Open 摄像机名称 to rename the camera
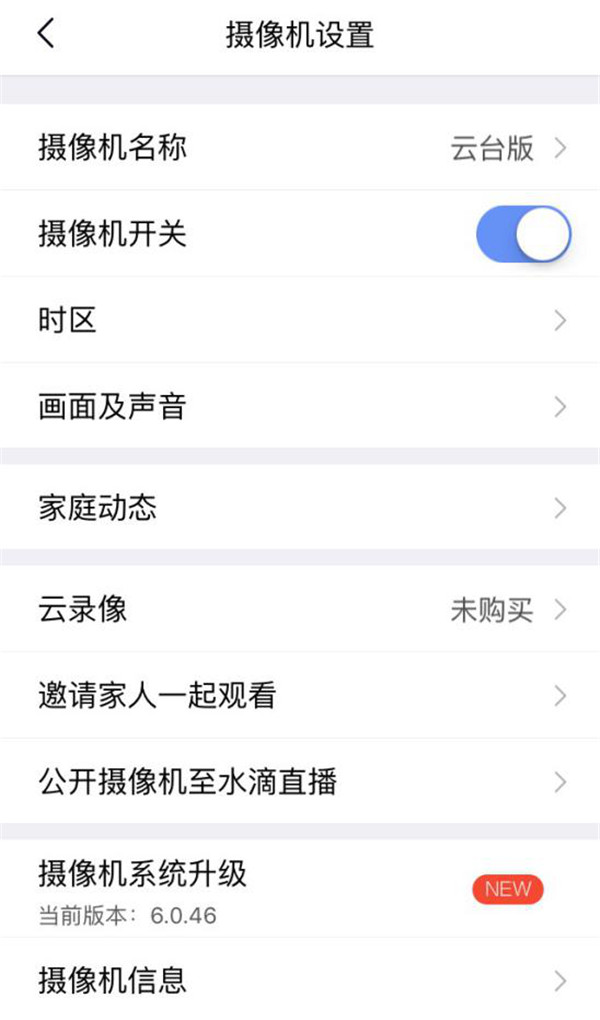Image resolution: width=600 pixels, height=1020 pixels. click(300, 149)
